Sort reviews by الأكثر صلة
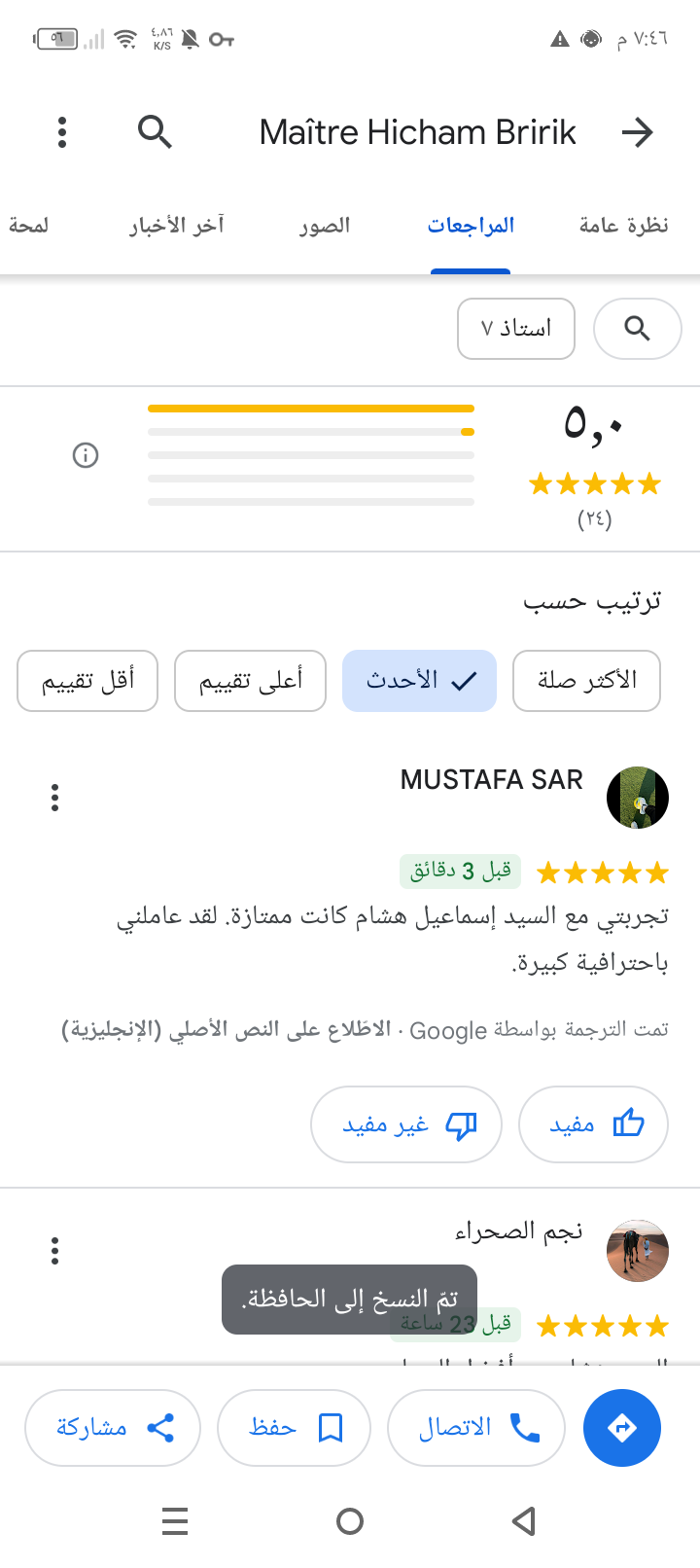Image resolution: width=700 pixels, height=1568 pixels. tap(586, 681)
